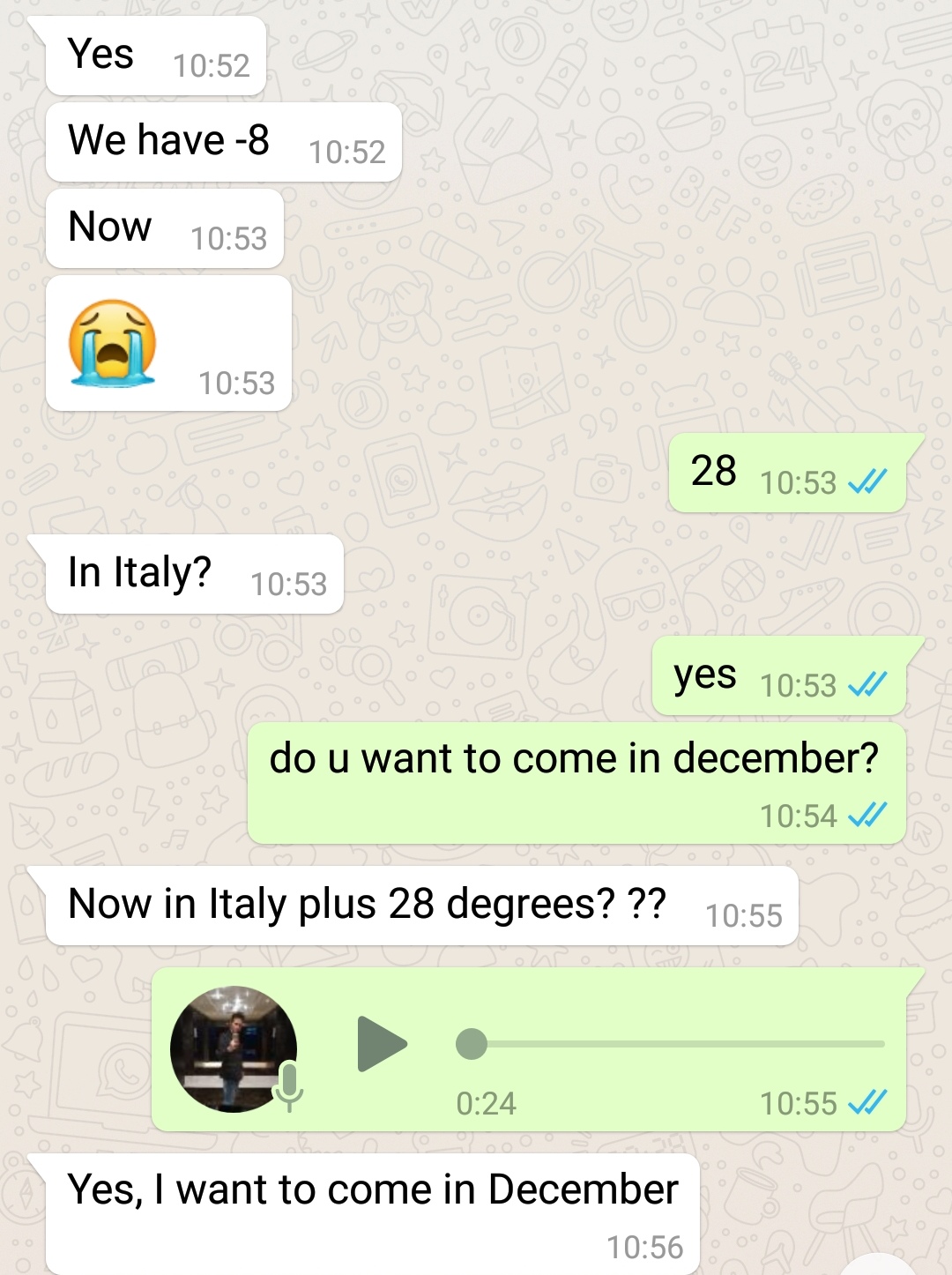952x1275 pixels.
Task: Play the 0:24 voice message
Action: (x=381, y=1044)
